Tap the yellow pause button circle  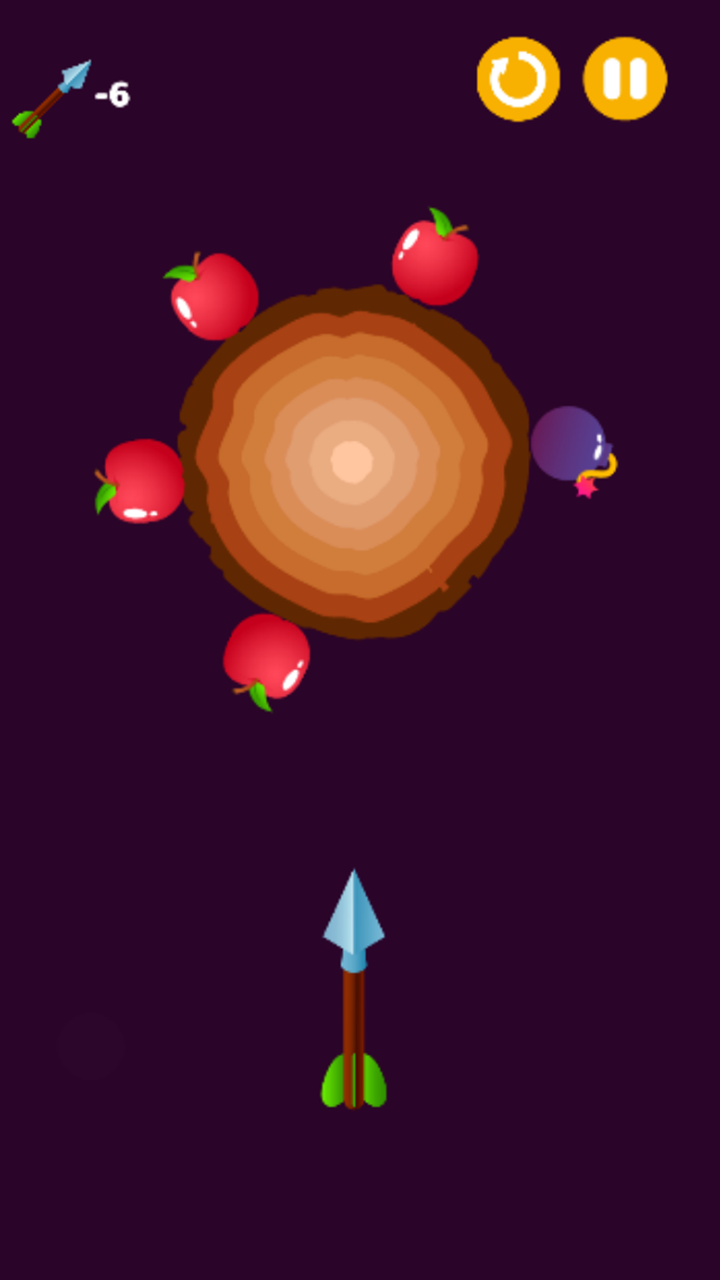(x=625, y=80)
